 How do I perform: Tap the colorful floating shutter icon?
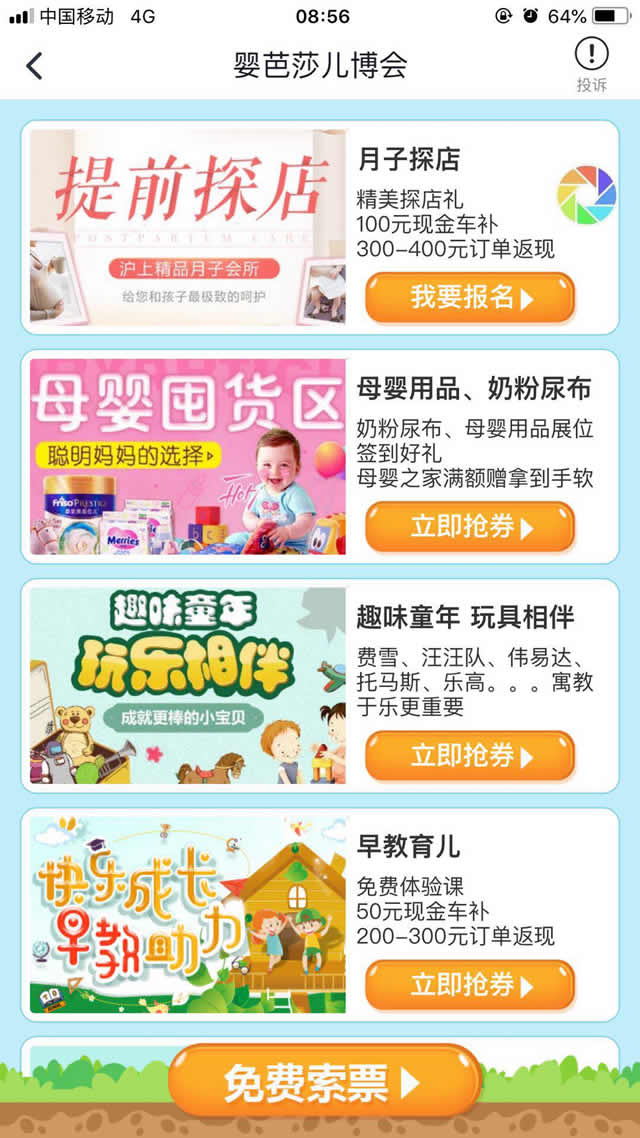(587, 195)
